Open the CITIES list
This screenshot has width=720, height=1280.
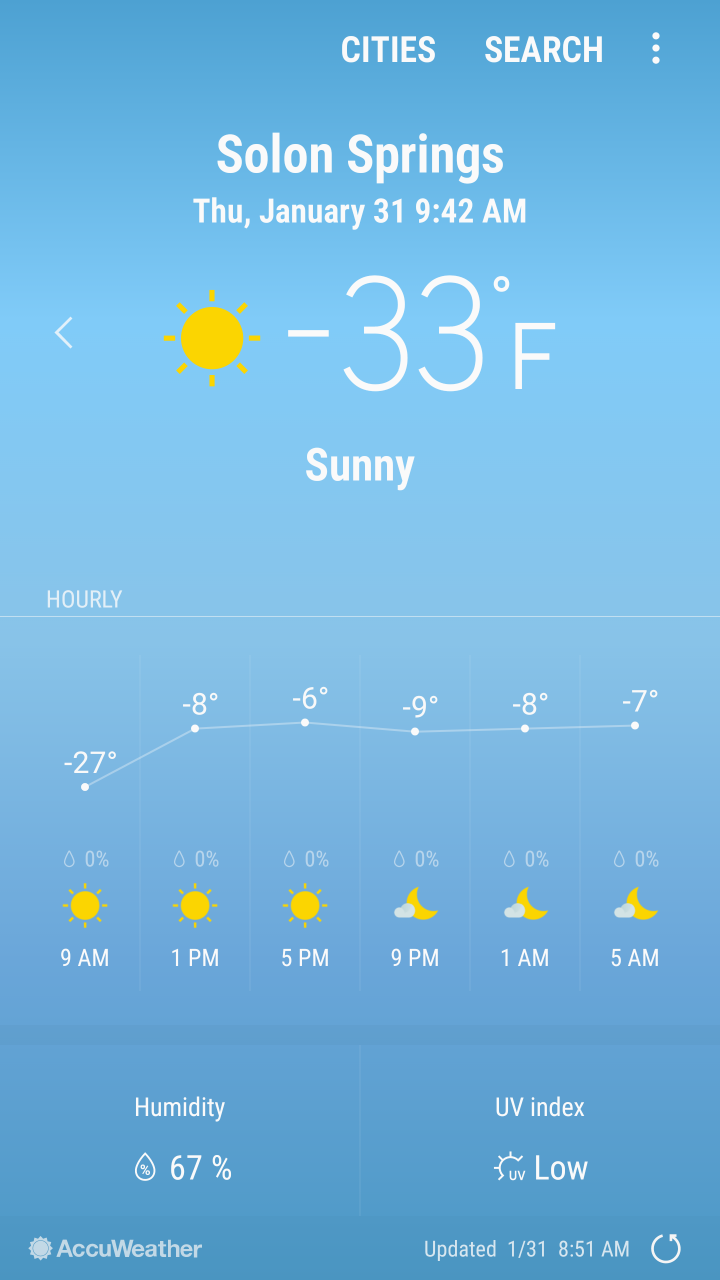coord(388,50)
